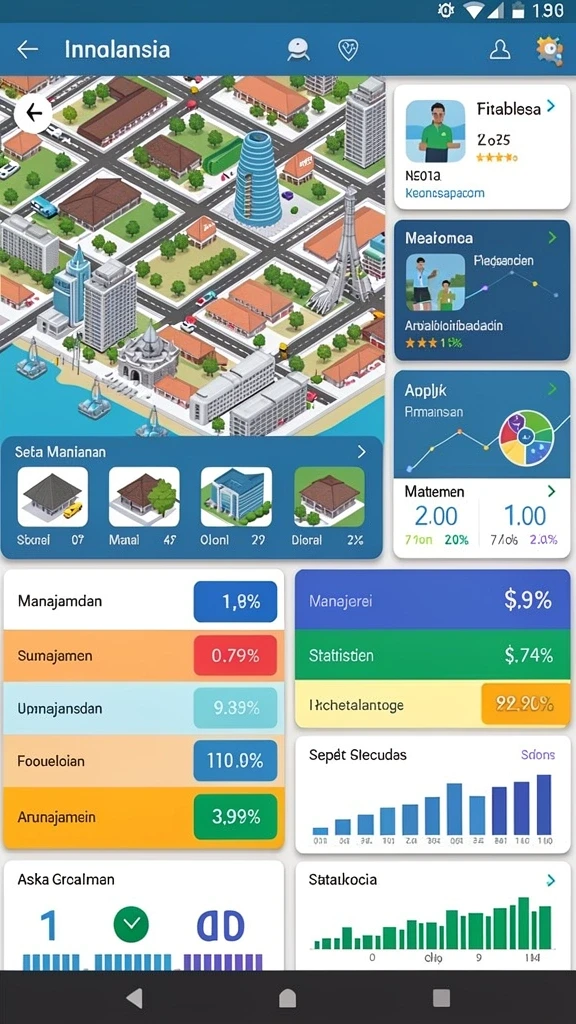Go to the system home screen
Screen dimensions: 576x1024
tap(288, 998)
